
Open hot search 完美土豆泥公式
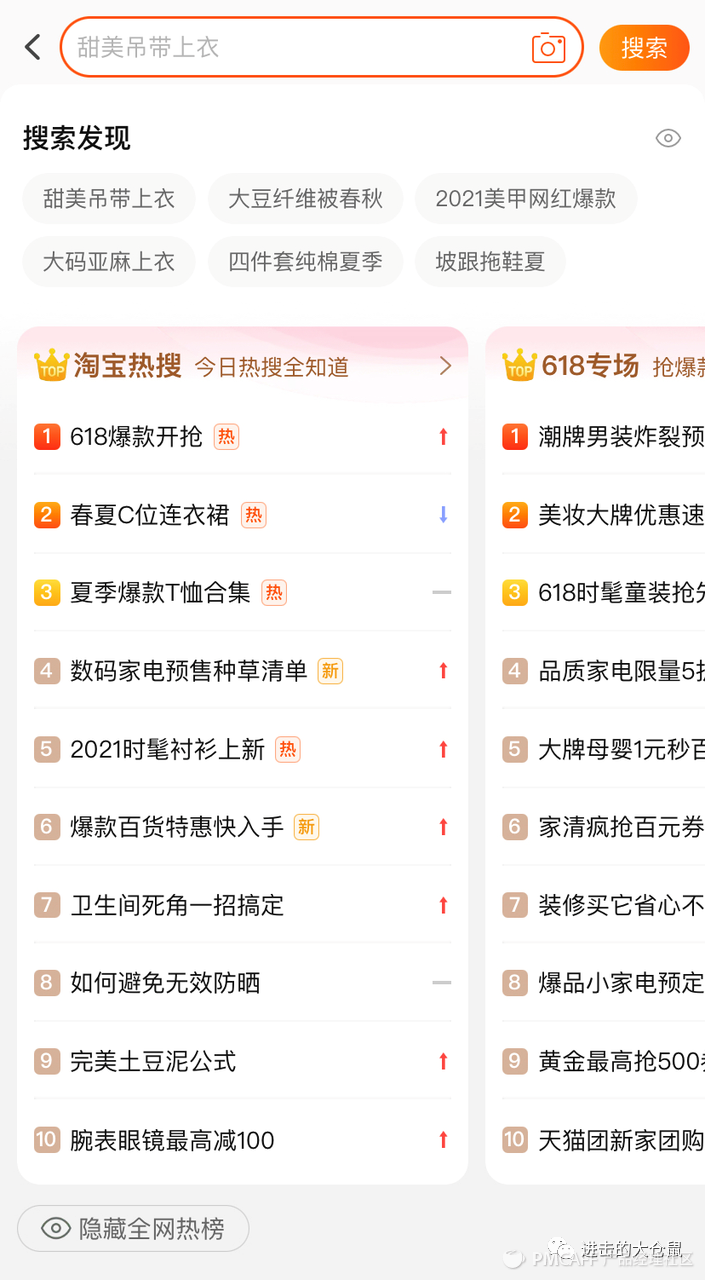coord(242,1061)
